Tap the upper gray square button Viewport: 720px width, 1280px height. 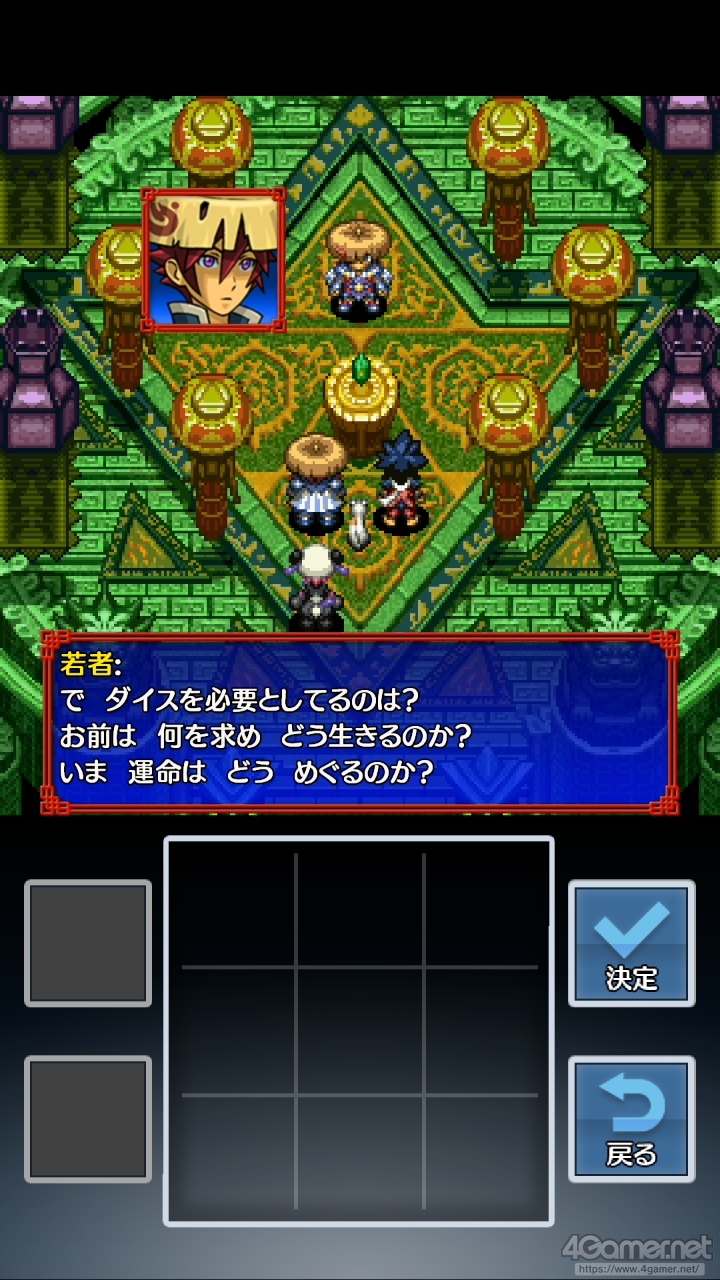coord(88,943)
